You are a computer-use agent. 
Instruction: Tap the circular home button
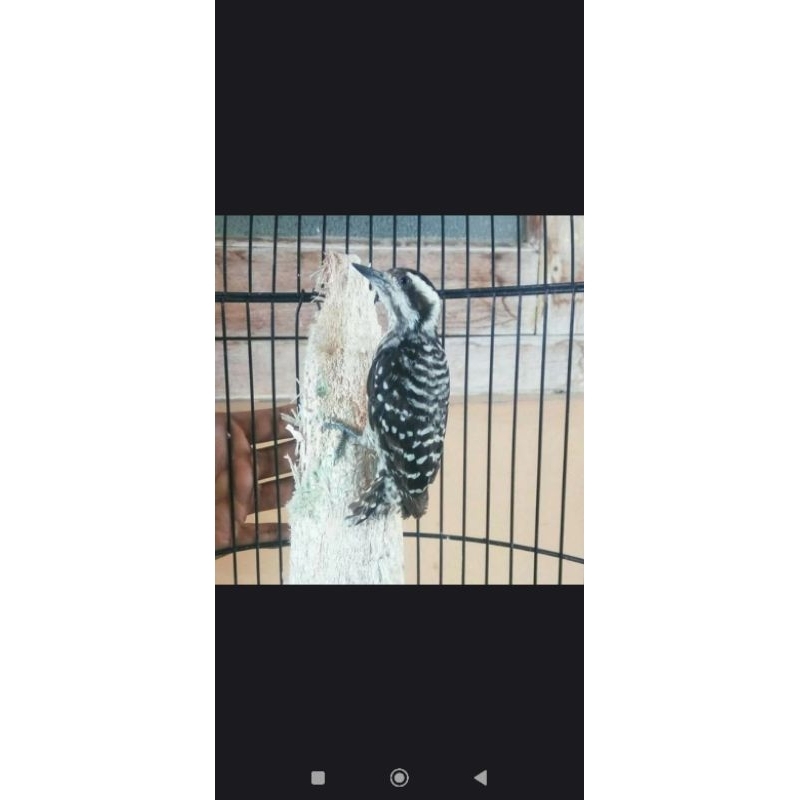click(x=399, y=777)
